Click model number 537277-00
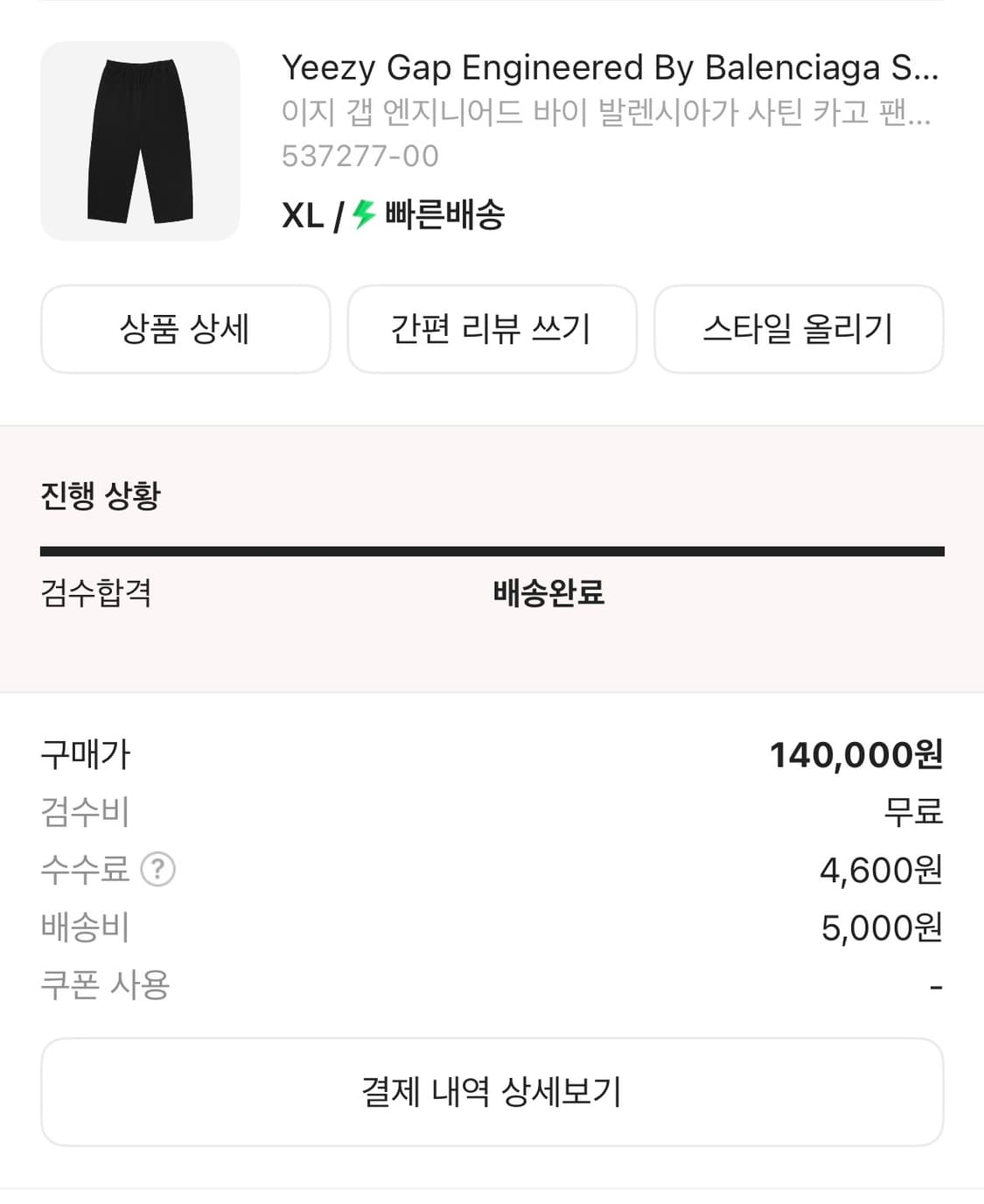This screenshot has width=984, height=1204. (x=359, y=157)
